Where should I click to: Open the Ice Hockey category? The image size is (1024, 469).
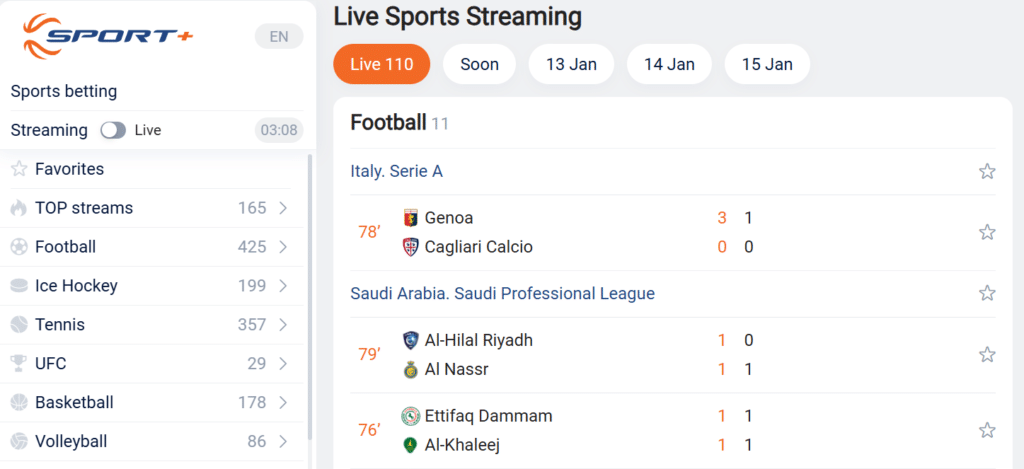[76, 286]
